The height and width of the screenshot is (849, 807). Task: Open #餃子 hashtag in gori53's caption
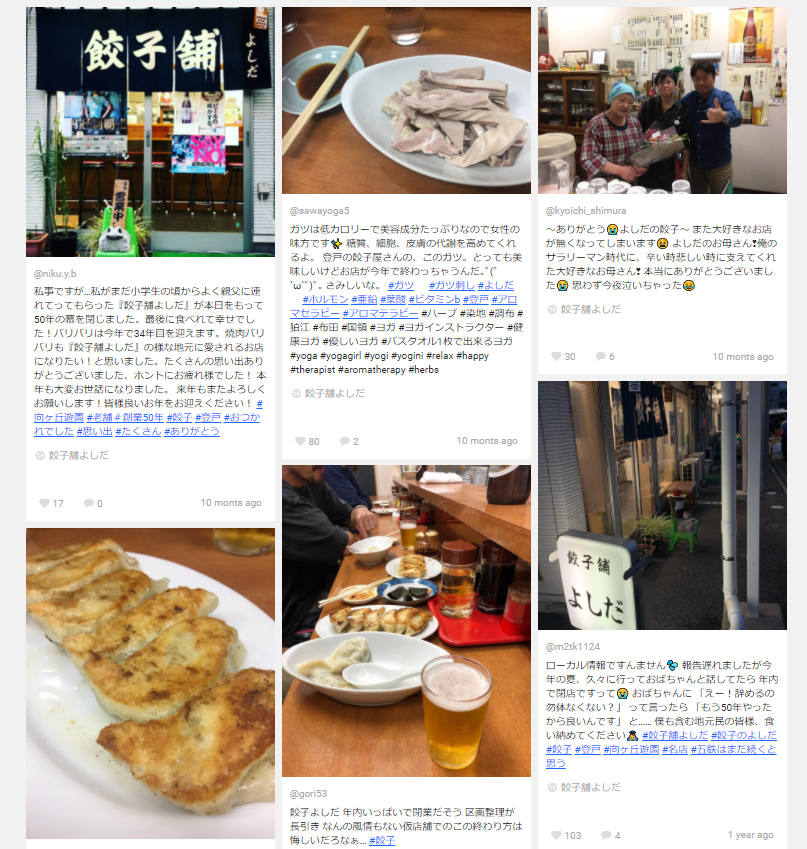[x=382, y=841]
